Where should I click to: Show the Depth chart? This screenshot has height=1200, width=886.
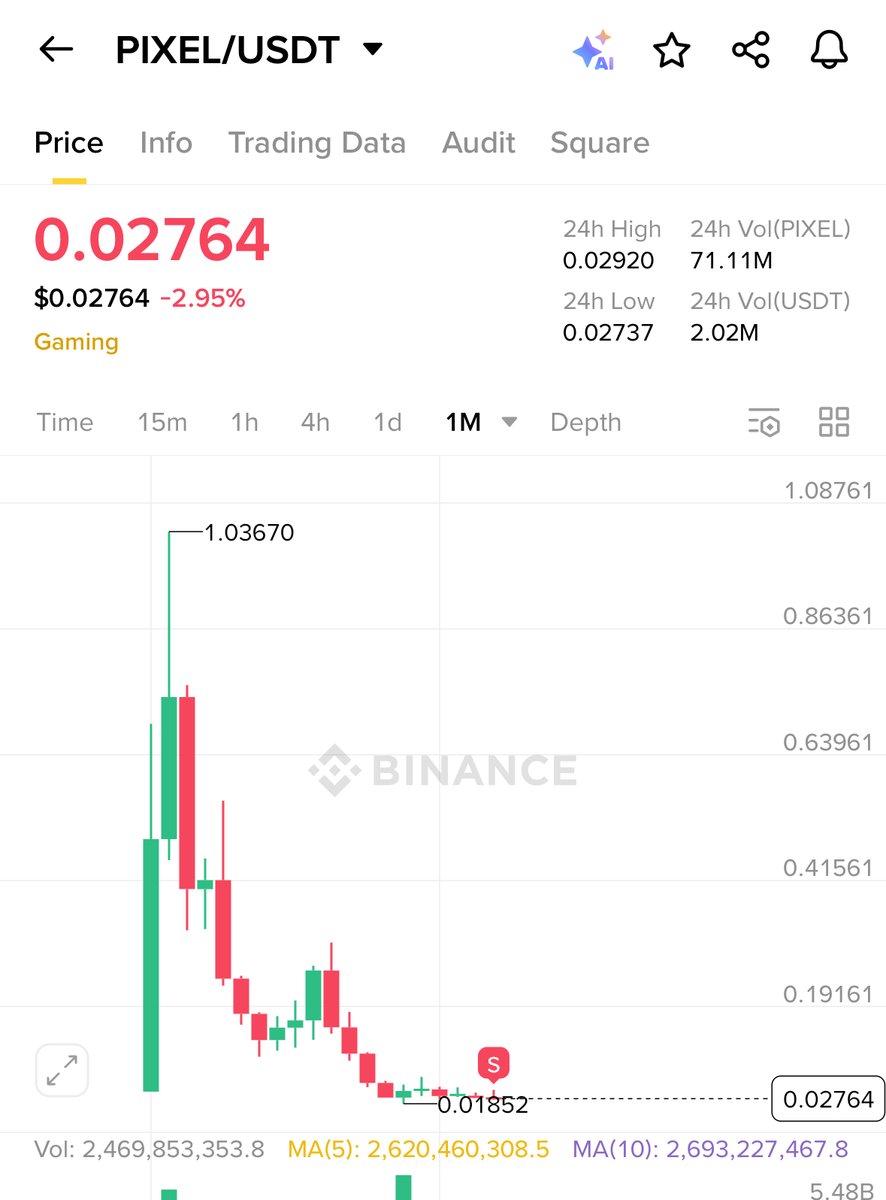[585, 422]
